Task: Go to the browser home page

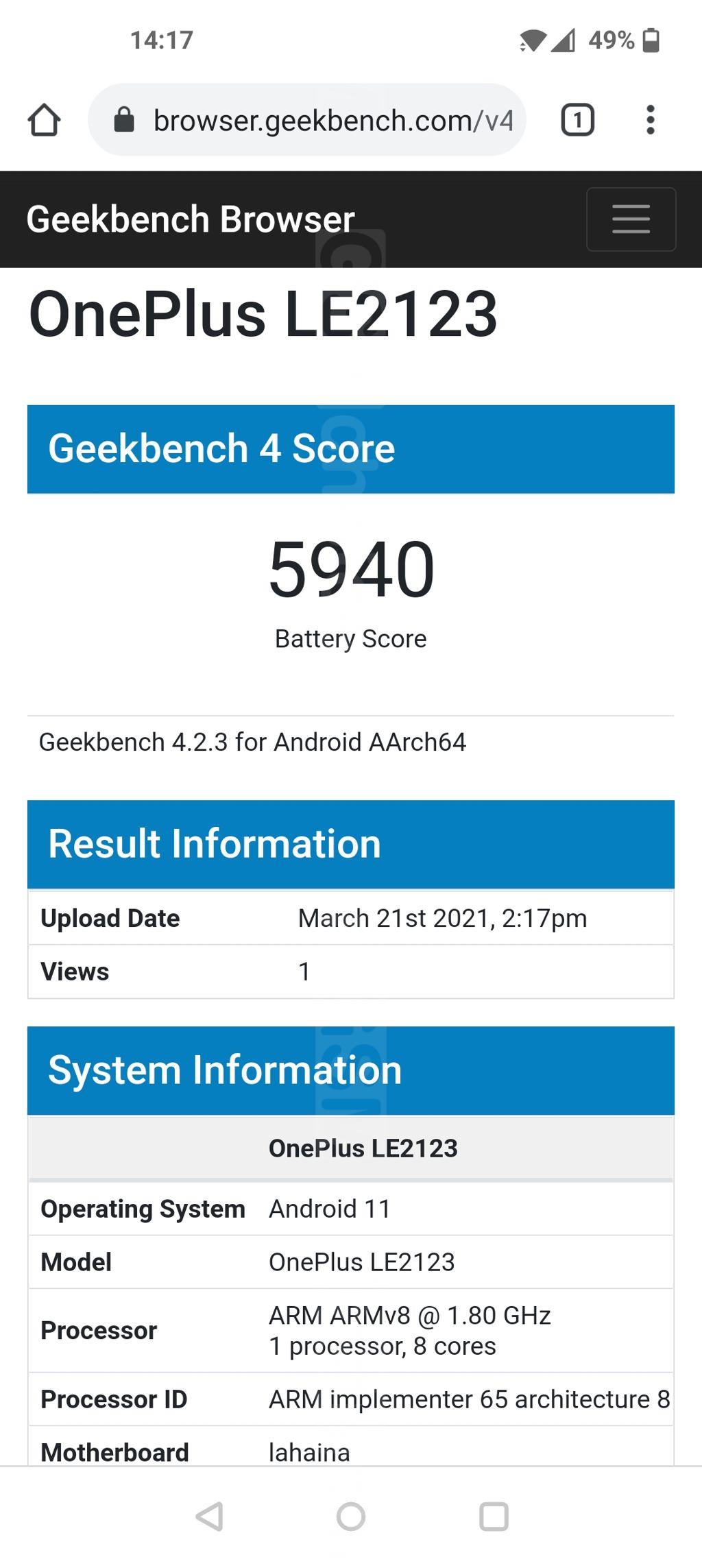Action: coord(45,121)
